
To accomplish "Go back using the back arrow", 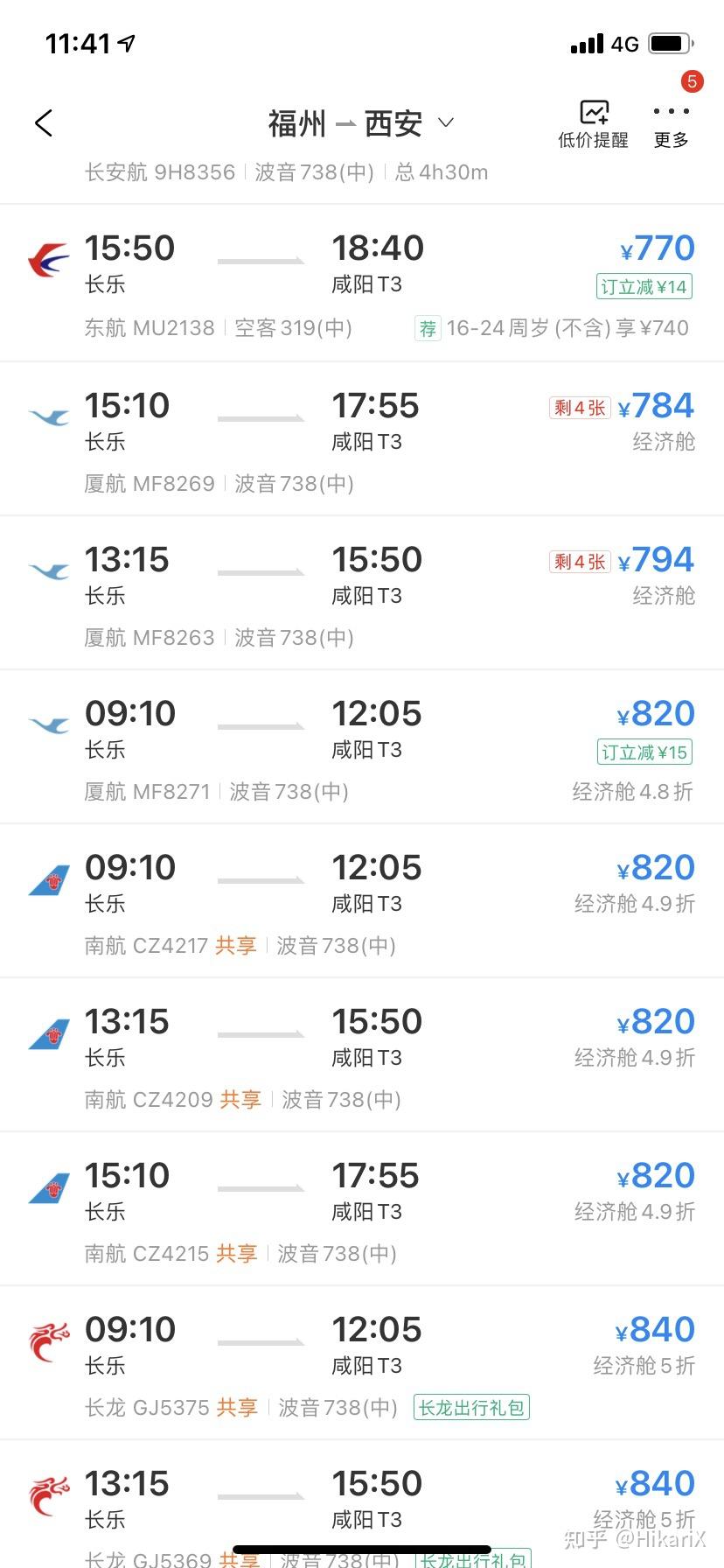I will point(44,123).
